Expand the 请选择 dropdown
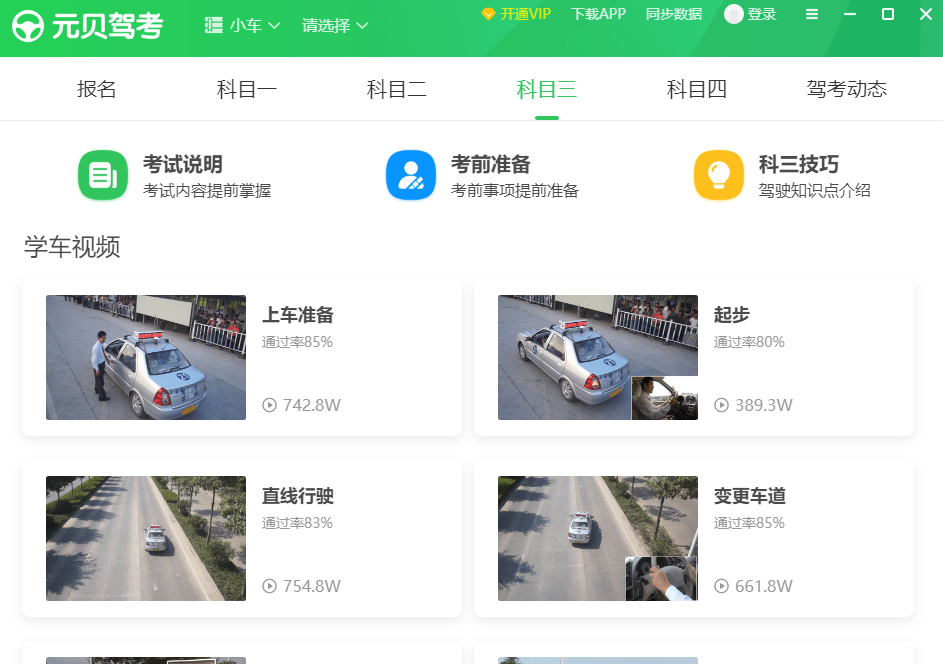The image size is (943, 668). tap(335, 25)
